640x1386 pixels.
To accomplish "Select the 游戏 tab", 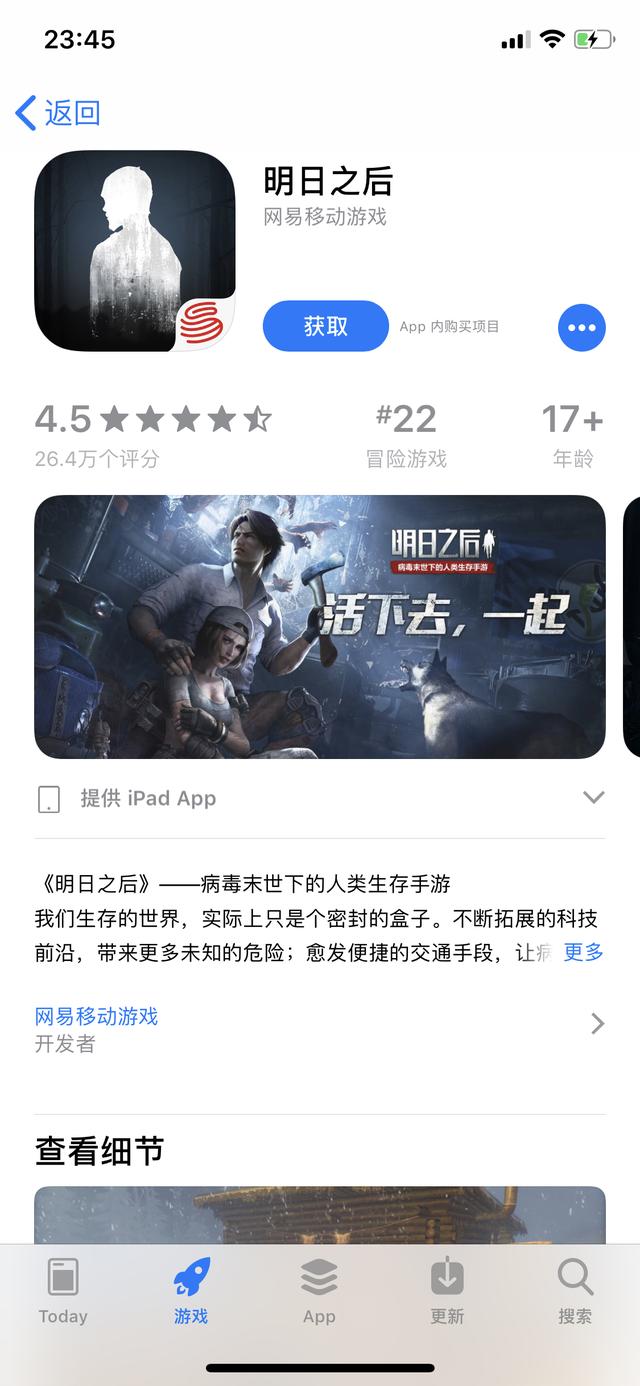I will 191,1290.
